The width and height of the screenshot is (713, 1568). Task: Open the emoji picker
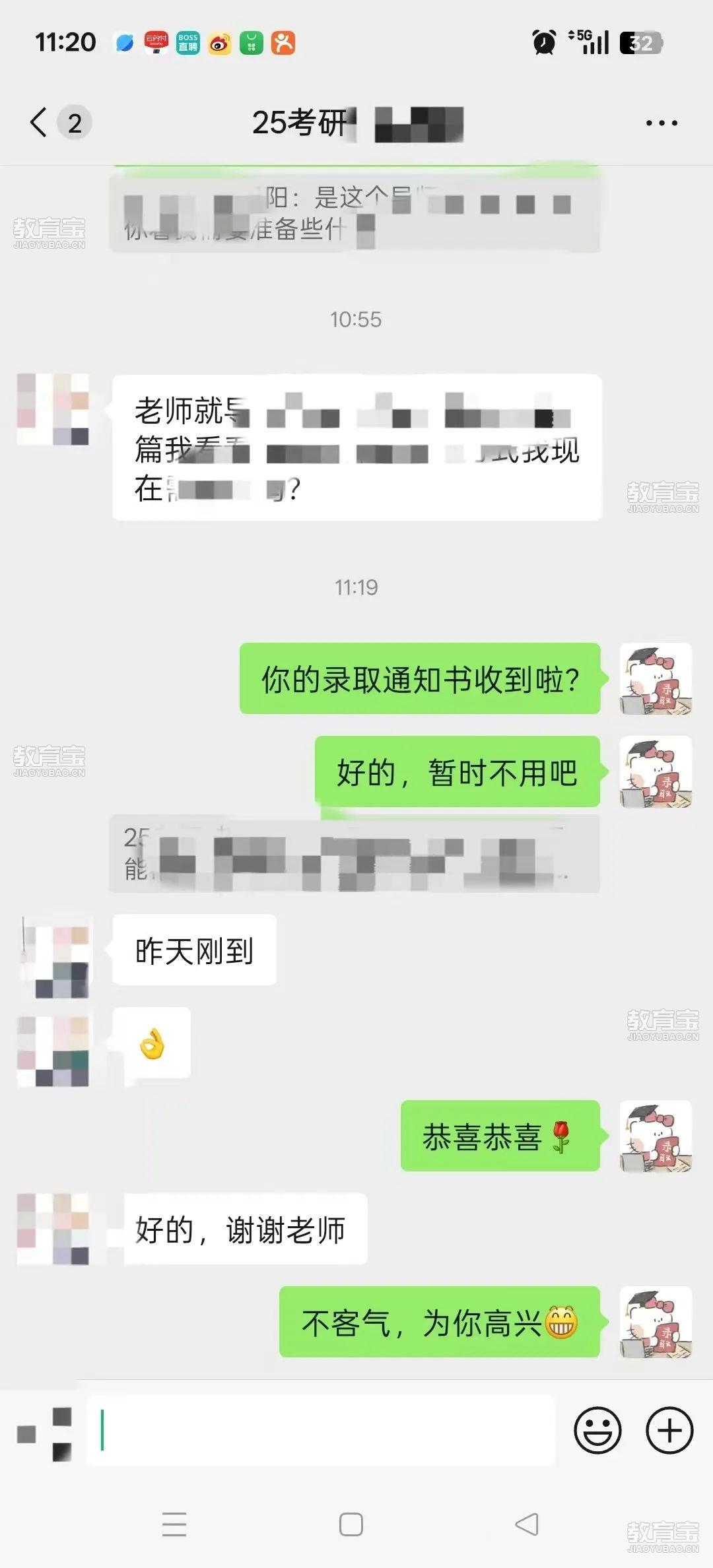597,1431
